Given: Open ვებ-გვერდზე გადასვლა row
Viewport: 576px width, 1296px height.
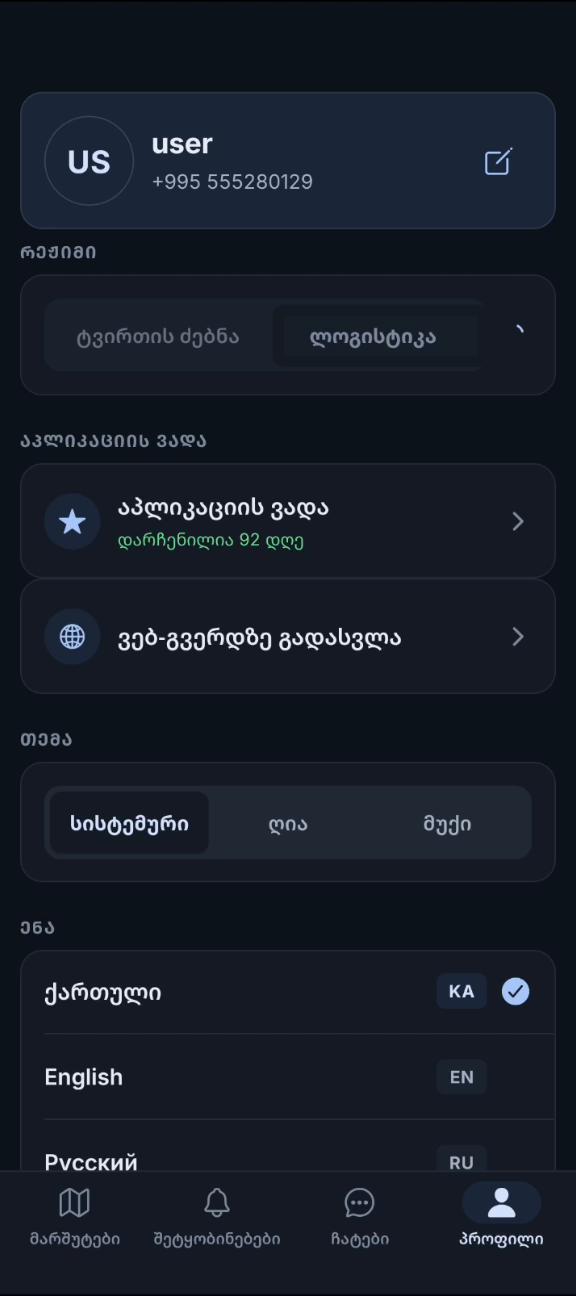Looking at the screenshot, I should point(288,637).
